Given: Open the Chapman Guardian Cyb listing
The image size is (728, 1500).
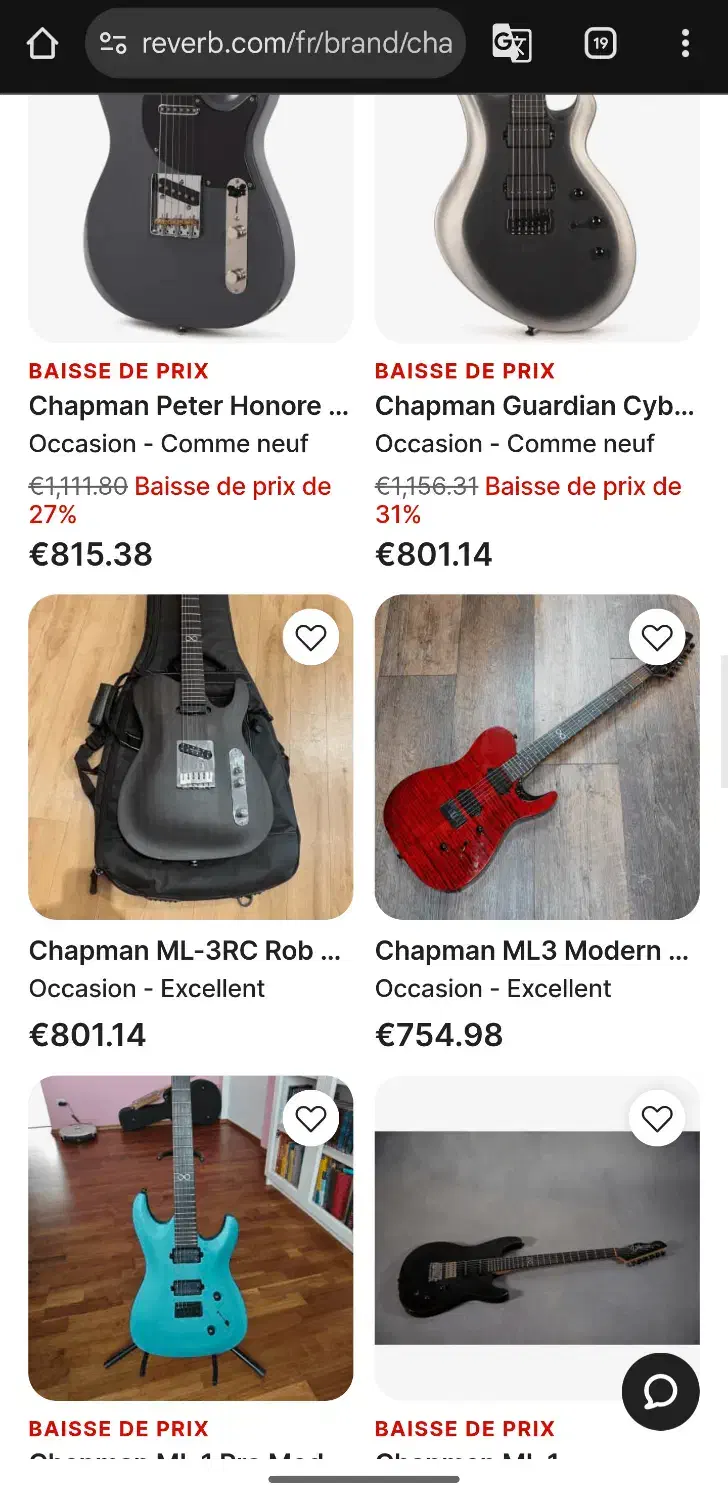Looking at the screenshot, I should click(x=535, y=406).
